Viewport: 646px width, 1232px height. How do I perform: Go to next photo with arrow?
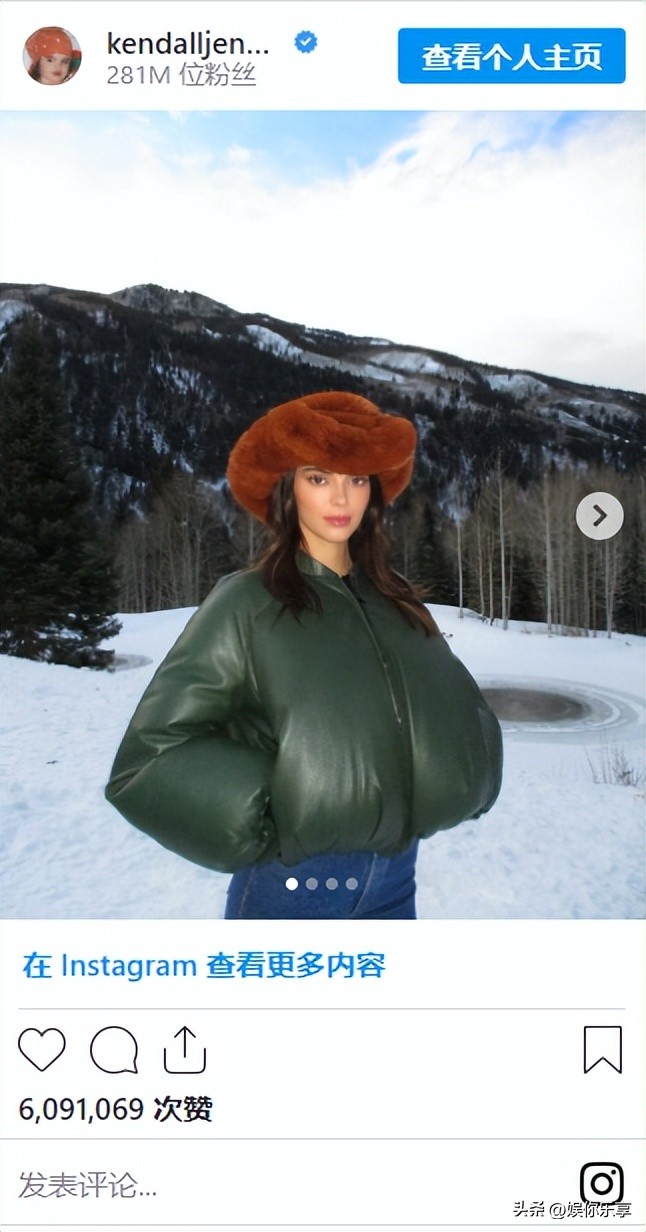pyautogui.click(x=599, y=516)
